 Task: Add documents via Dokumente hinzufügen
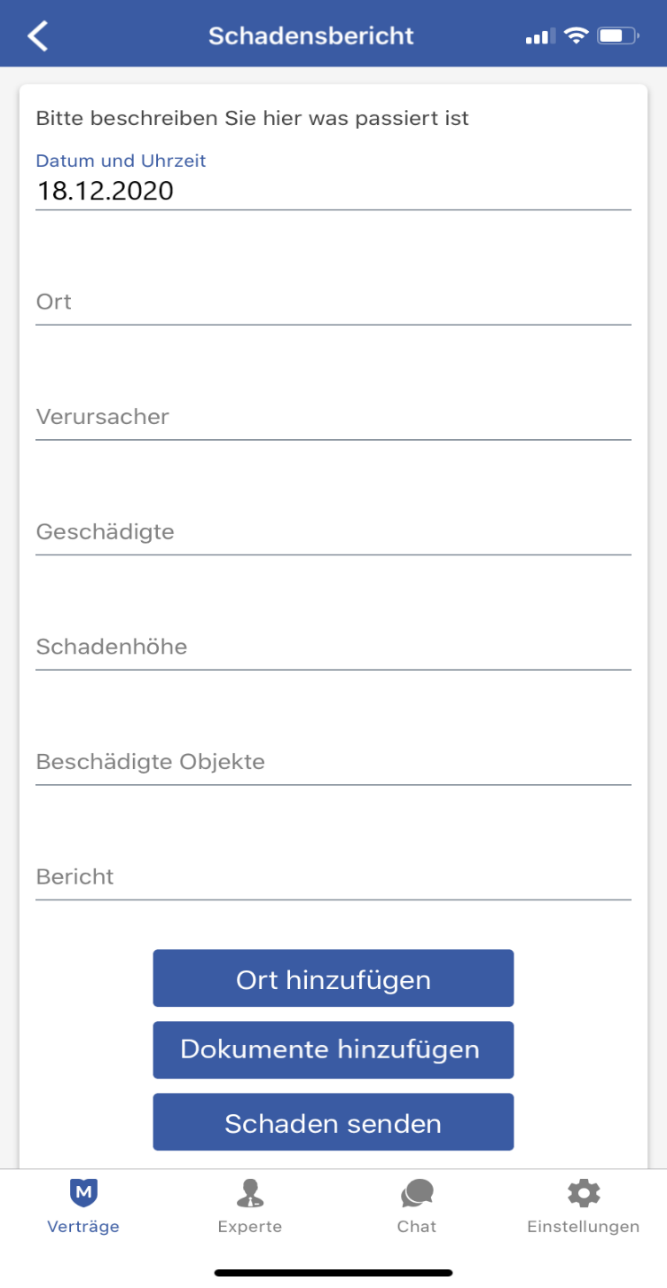click(x=333, y=1050)
